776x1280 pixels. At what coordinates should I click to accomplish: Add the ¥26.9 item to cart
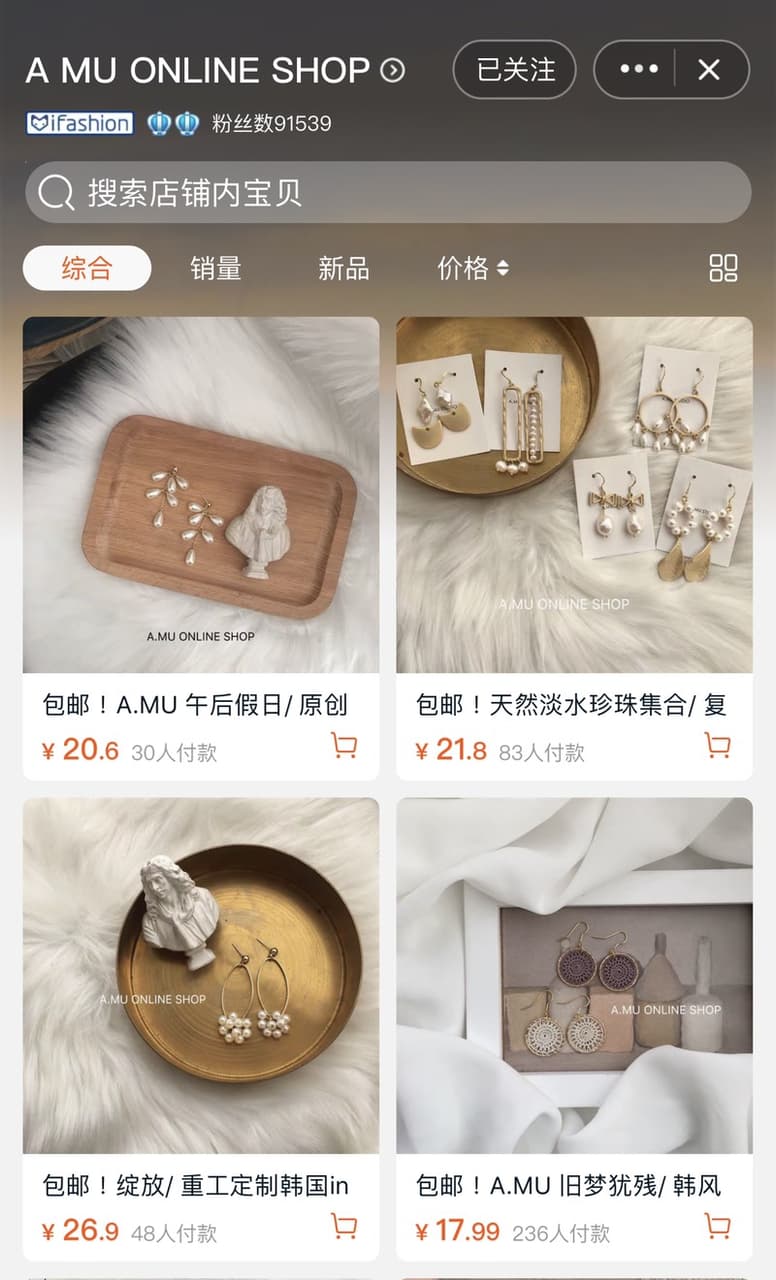(344, 1227)
